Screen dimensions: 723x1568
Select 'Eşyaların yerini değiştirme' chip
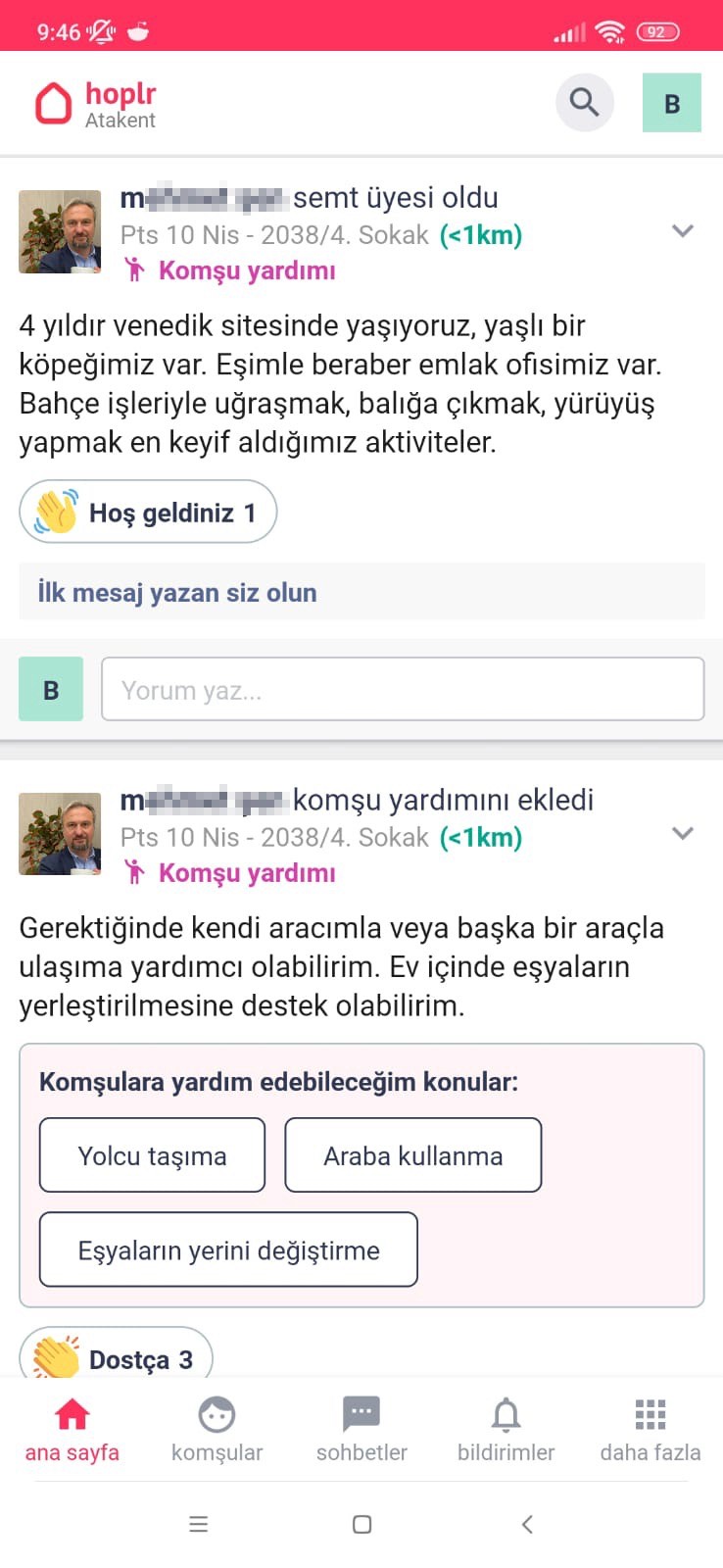tap(228, 1249)
